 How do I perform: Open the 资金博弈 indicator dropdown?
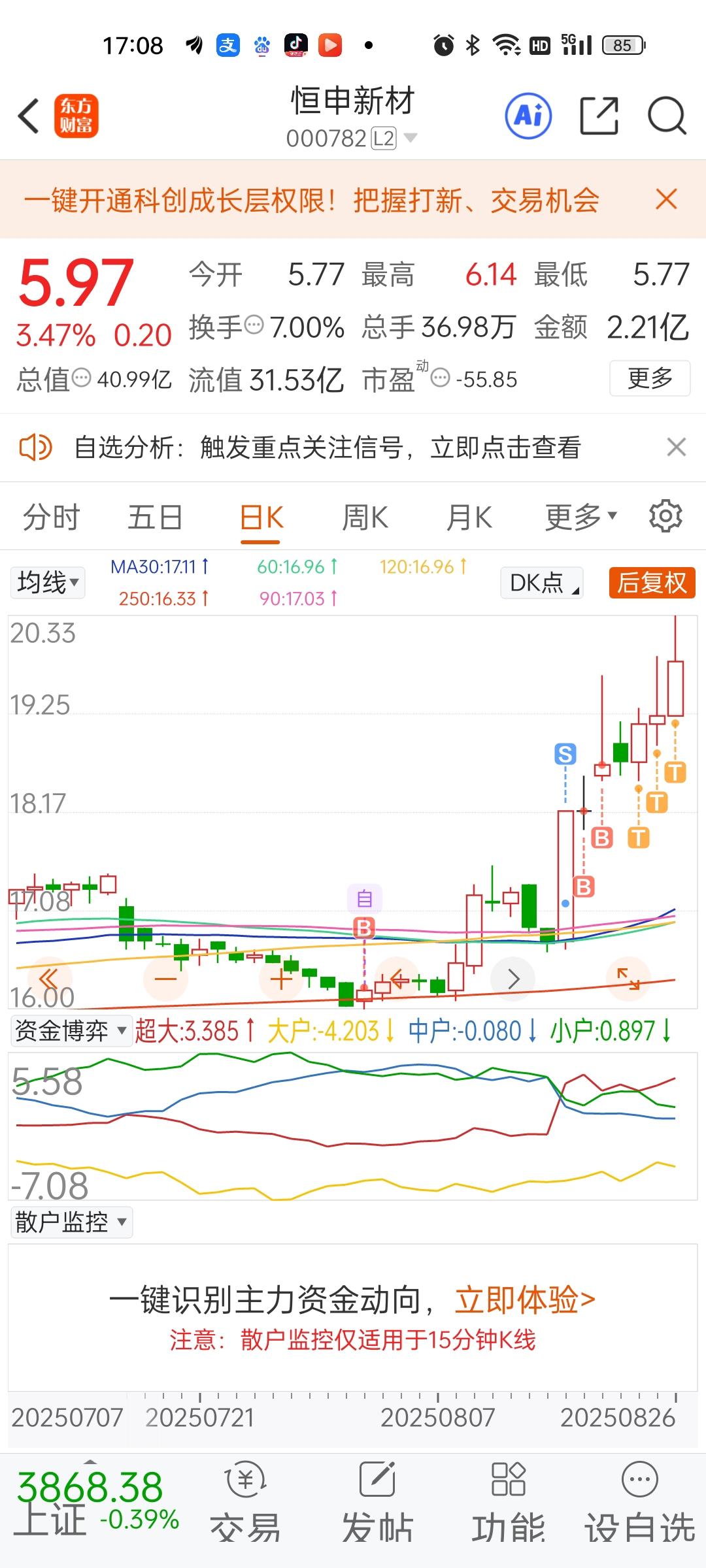point(71,1031)
